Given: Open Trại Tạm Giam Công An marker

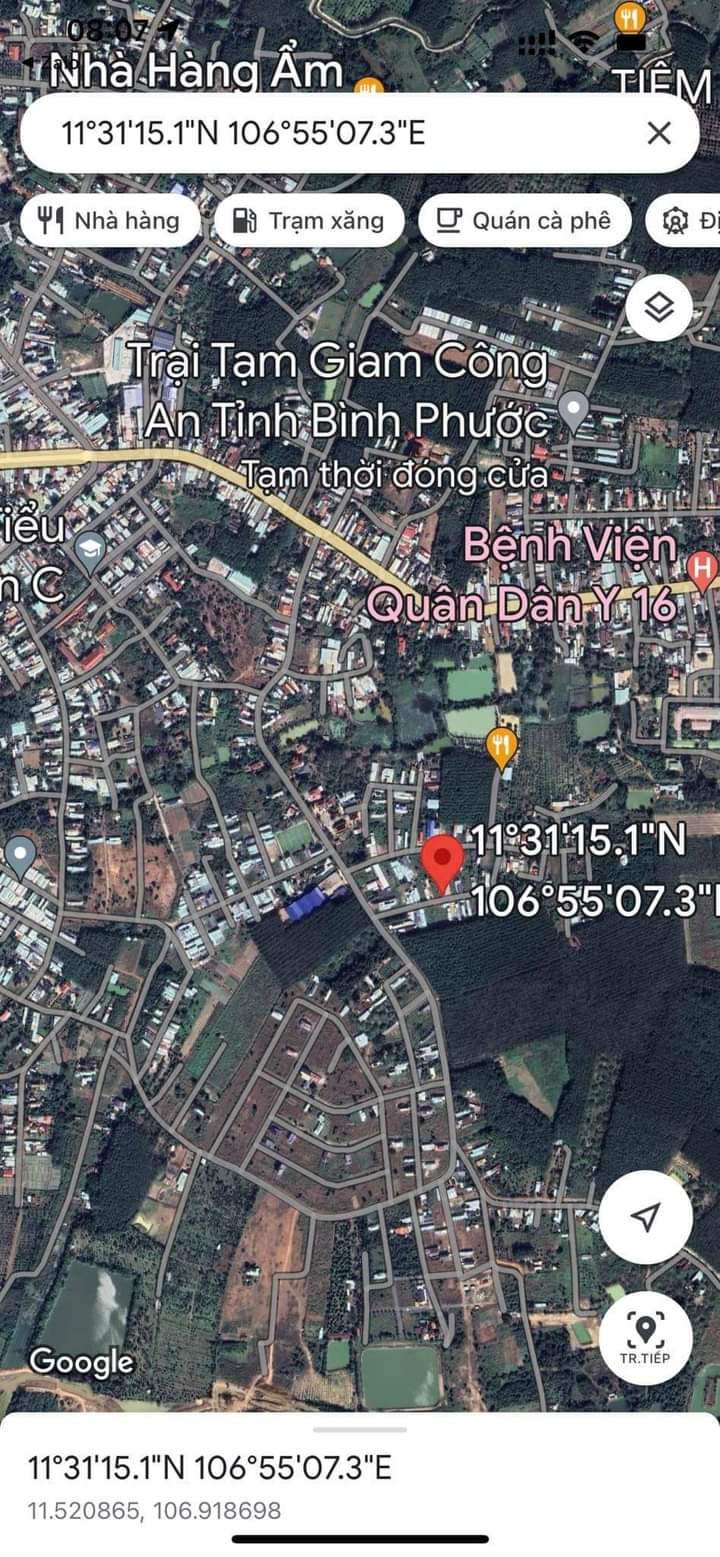Looking at the screenshot, I should point(572,409).
